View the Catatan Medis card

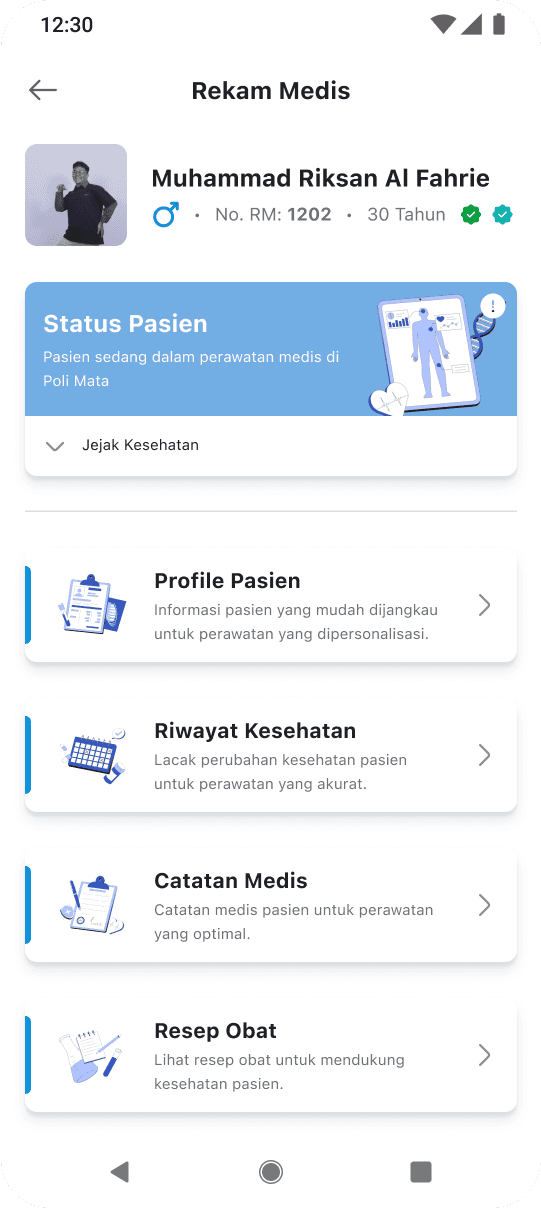[271, 906]
